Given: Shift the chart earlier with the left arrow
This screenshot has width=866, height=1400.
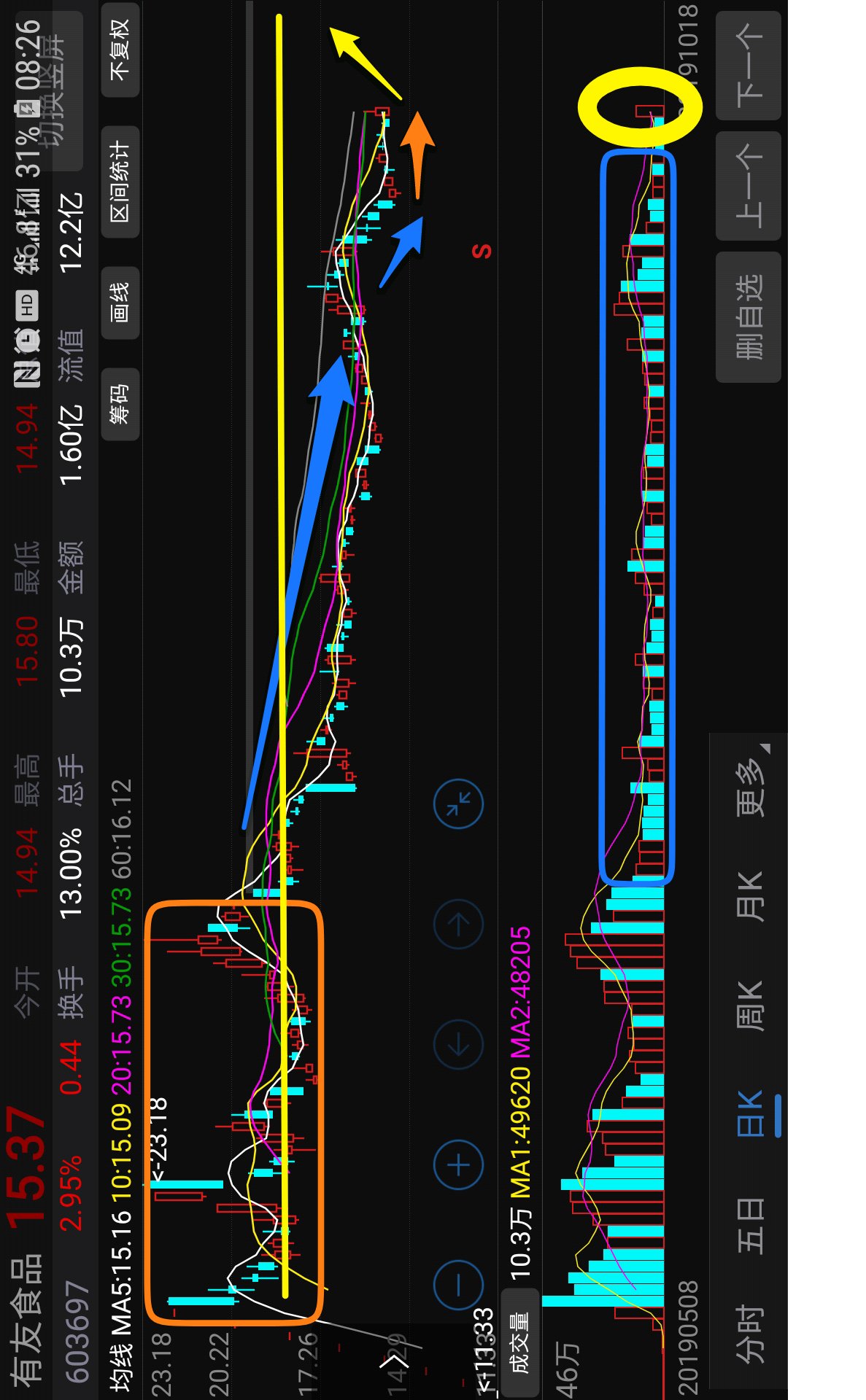Looking at the screenshot, I should [458, 1045].
